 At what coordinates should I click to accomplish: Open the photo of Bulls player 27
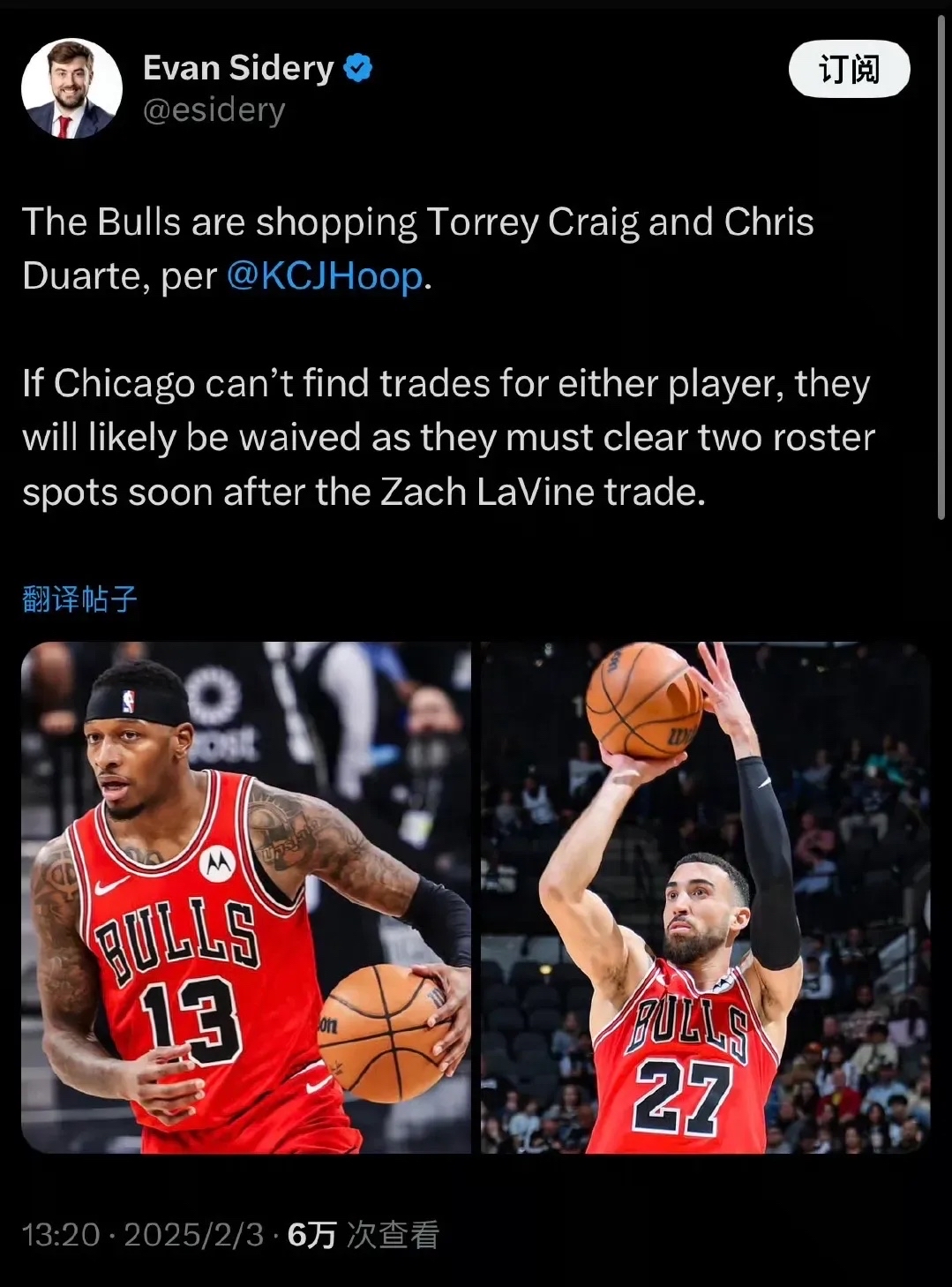(x=705, y=897)
